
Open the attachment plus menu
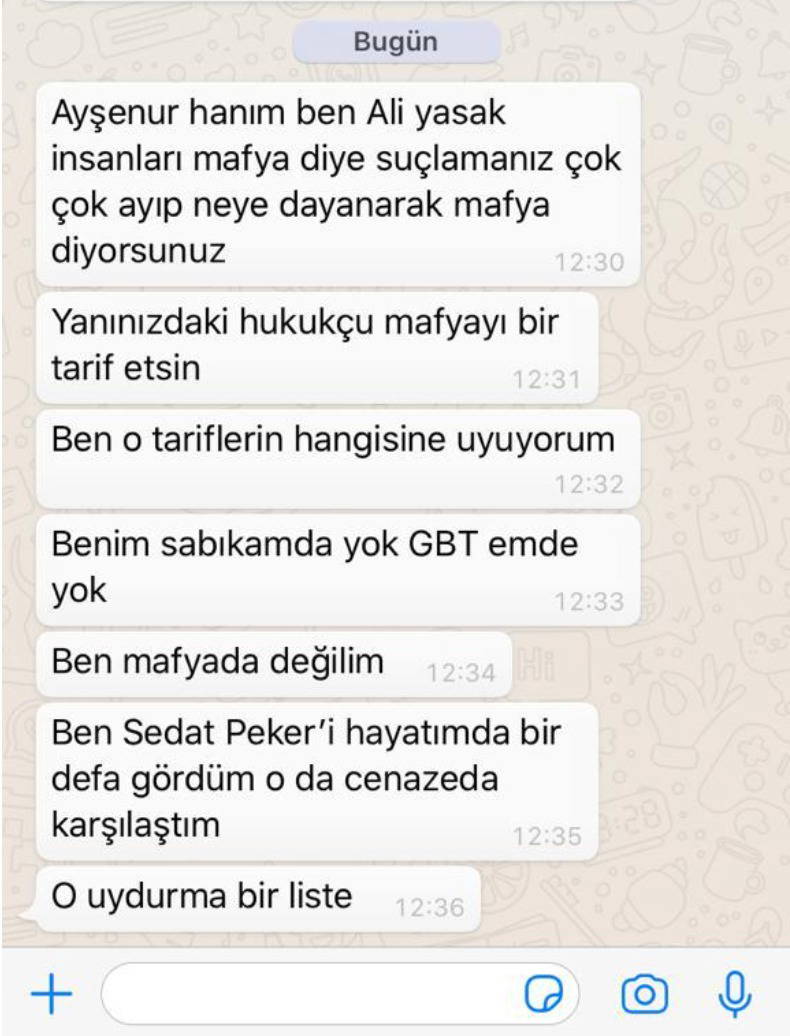[51, 994]
